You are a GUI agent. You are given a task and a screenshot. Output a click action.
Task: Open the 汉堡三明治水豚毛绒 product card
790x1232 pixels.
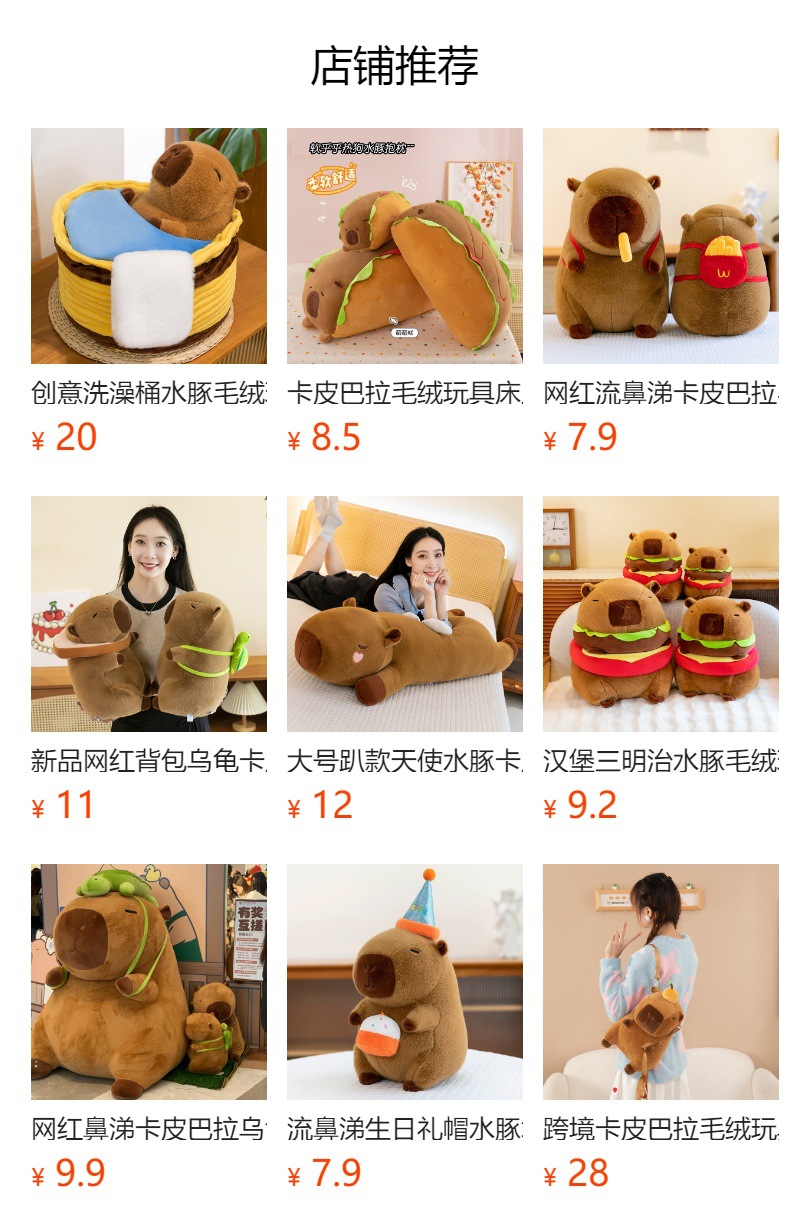pyautogui.click(x=660, y=614)
